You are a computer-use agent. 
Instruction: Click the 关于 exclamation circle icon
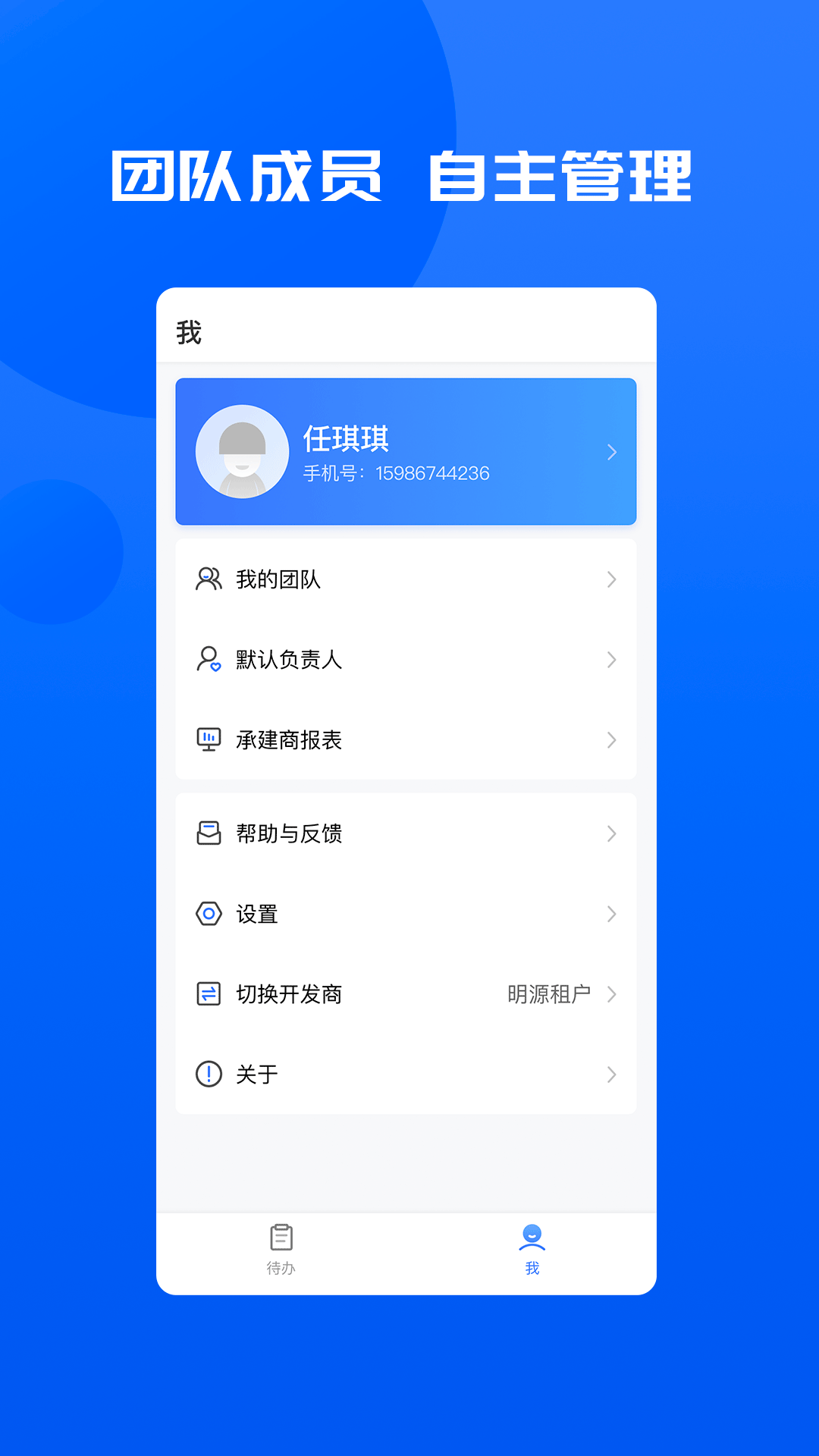(208, 1075)
